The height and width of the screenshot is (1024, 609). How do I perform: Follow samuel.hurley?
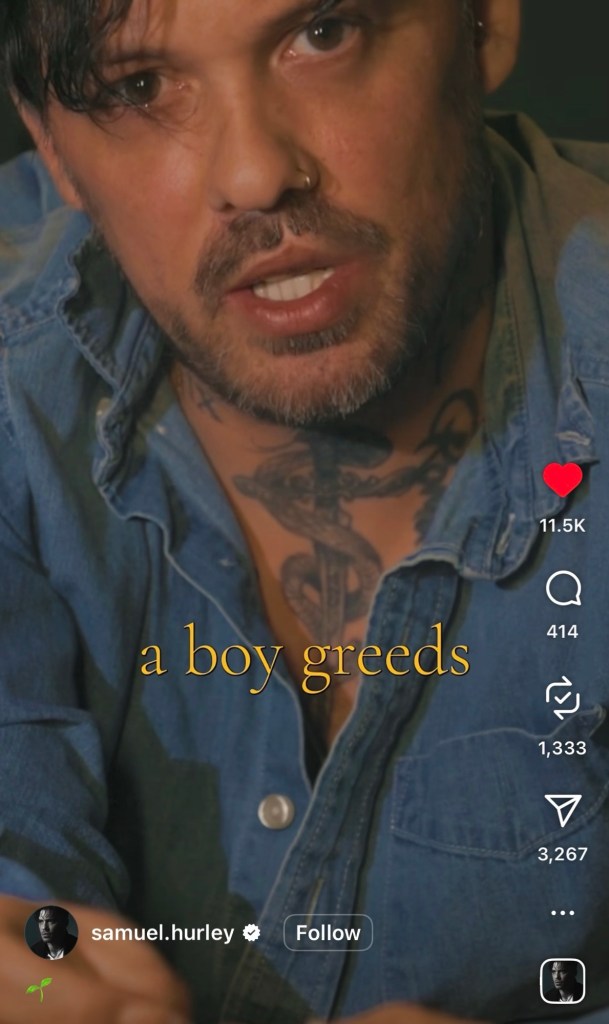coord(328,933)
